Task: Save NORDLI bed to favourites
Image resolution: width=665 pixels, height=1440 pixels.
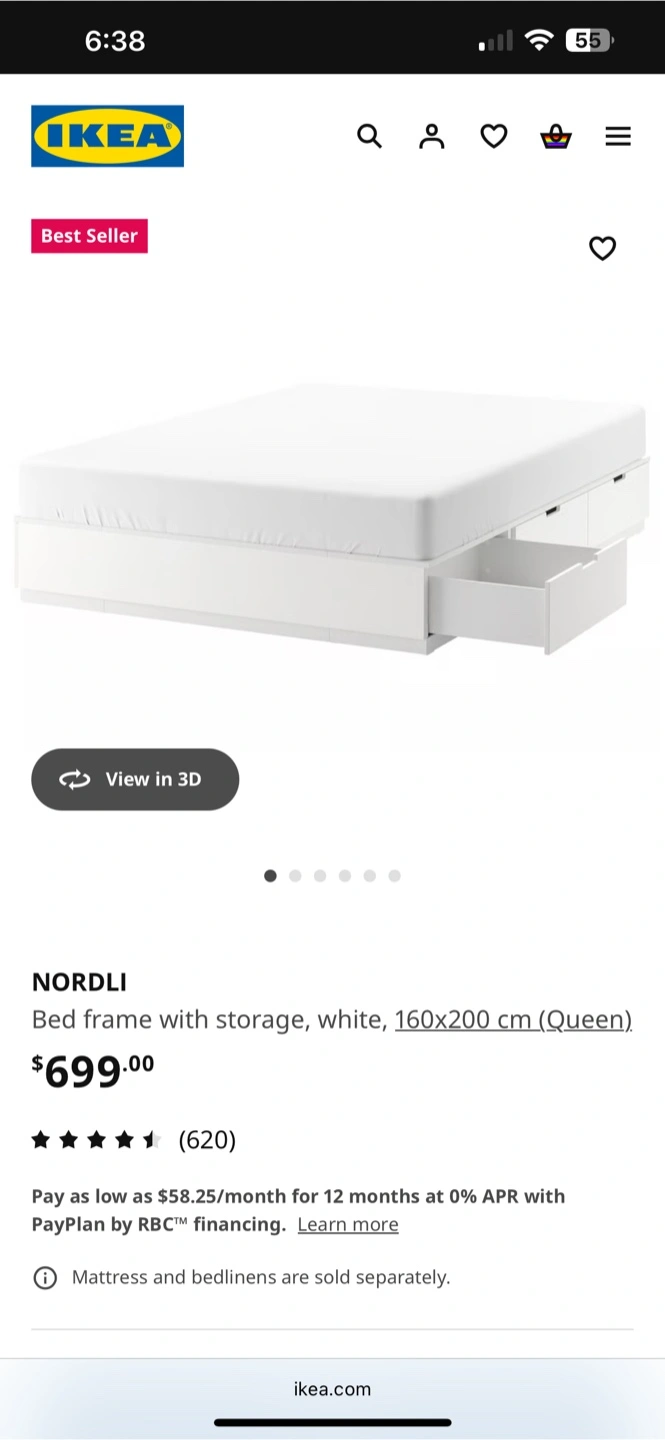Action: click(602, 248)
